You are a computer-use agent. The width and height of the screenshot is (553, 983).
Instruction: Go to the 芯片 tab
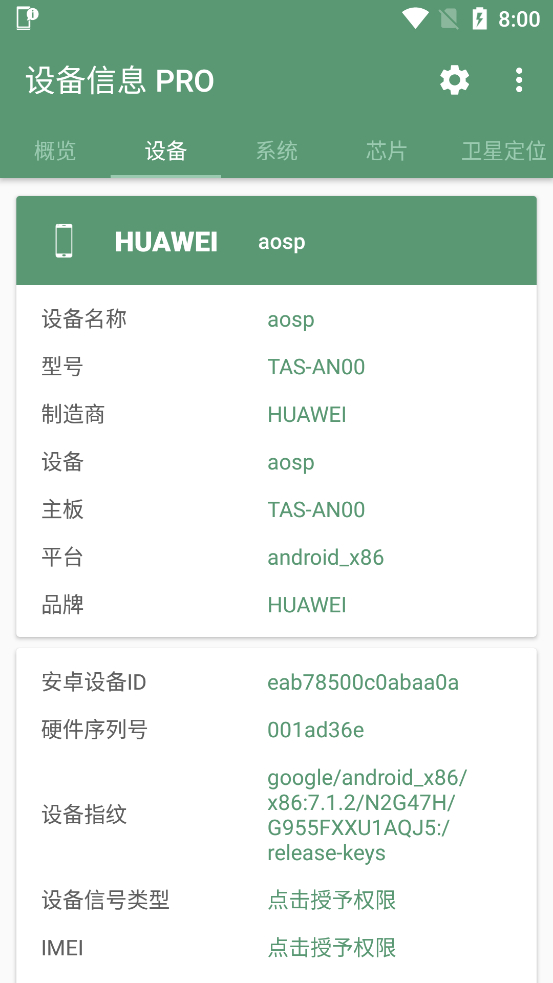point(387,151)
